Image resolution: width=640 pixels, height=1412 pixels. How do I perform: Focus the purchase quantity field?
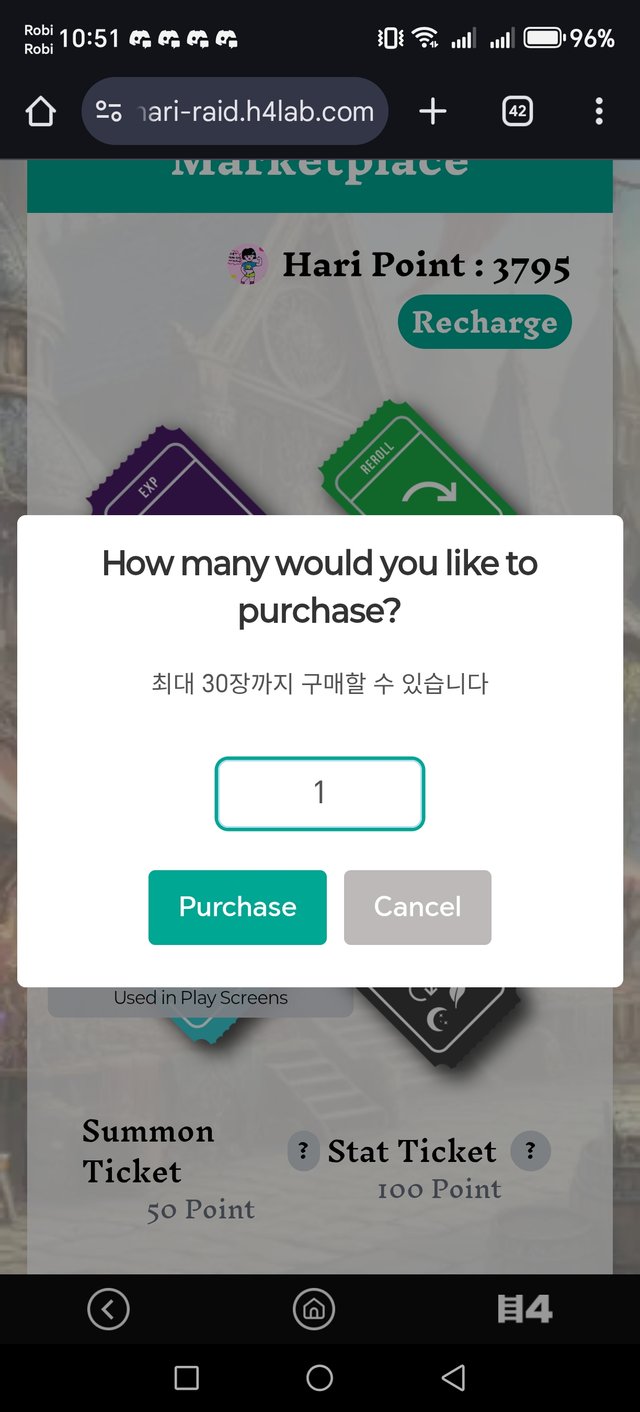click(320, 793)
